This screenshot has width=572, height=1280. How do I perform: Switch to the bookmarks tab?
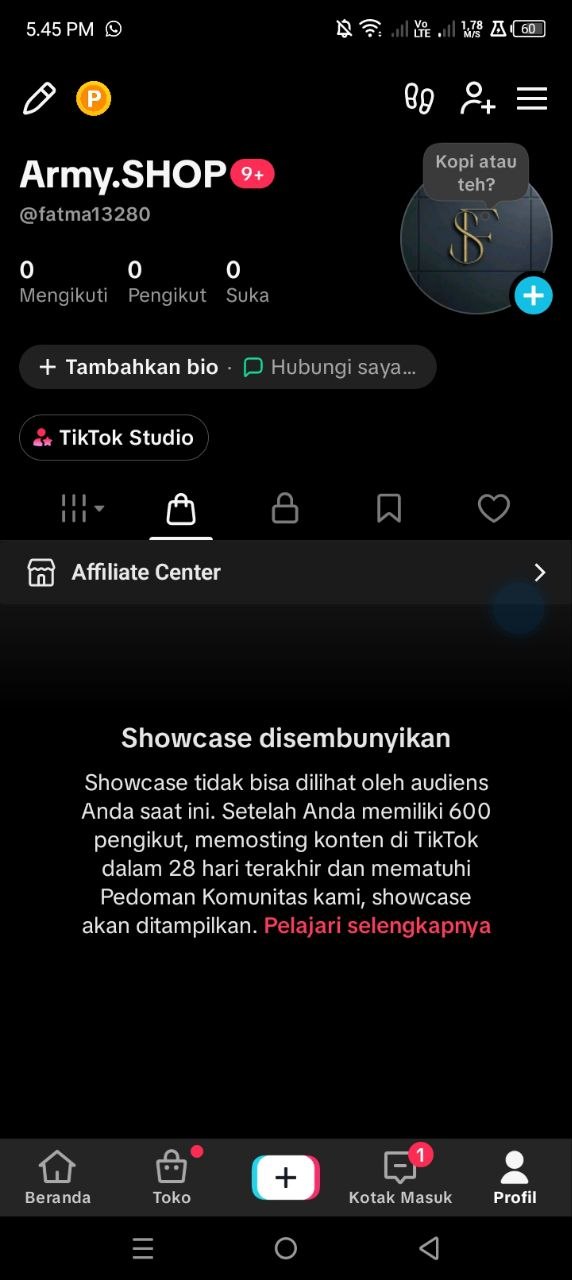pyautogui.click(x=389, y=509)
